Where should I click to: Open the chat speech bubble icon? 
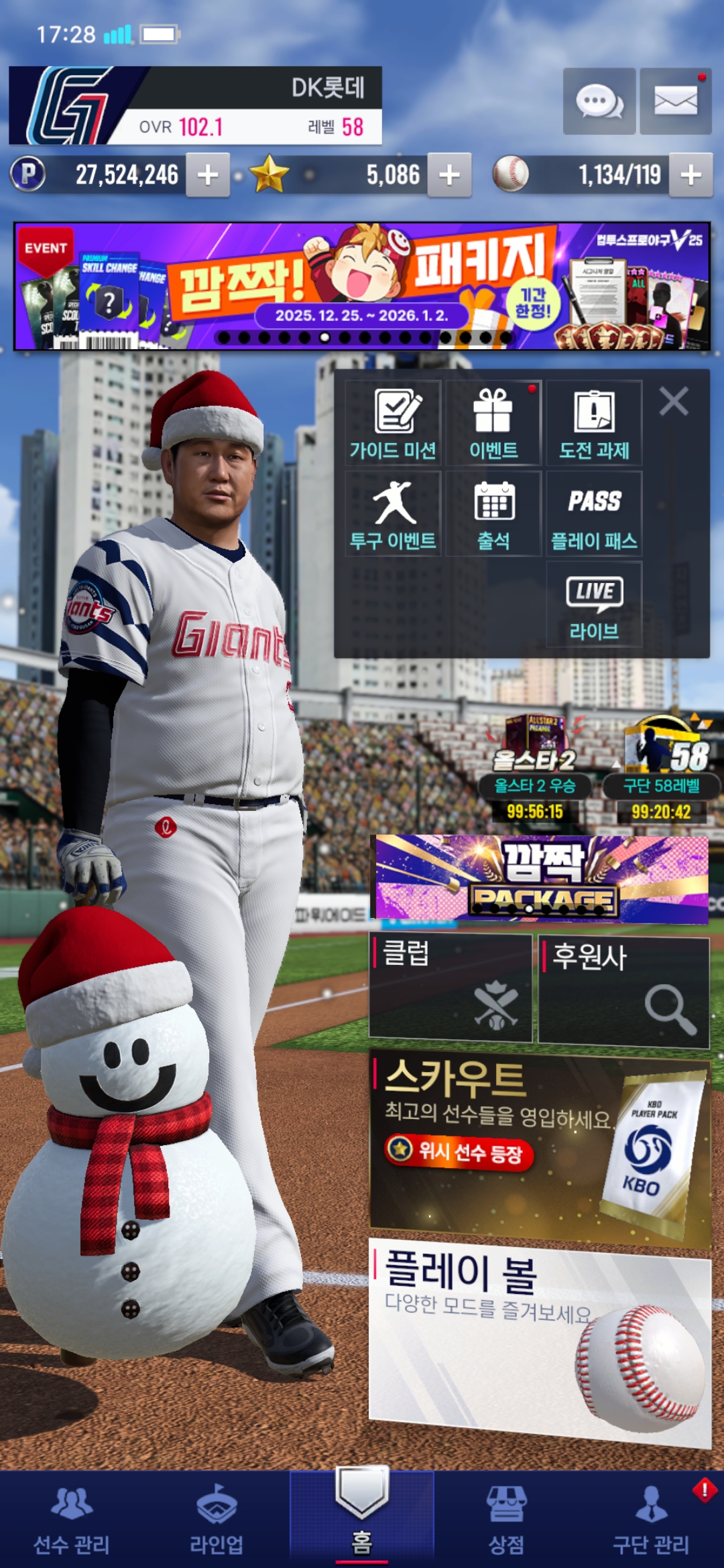(599, 102)
